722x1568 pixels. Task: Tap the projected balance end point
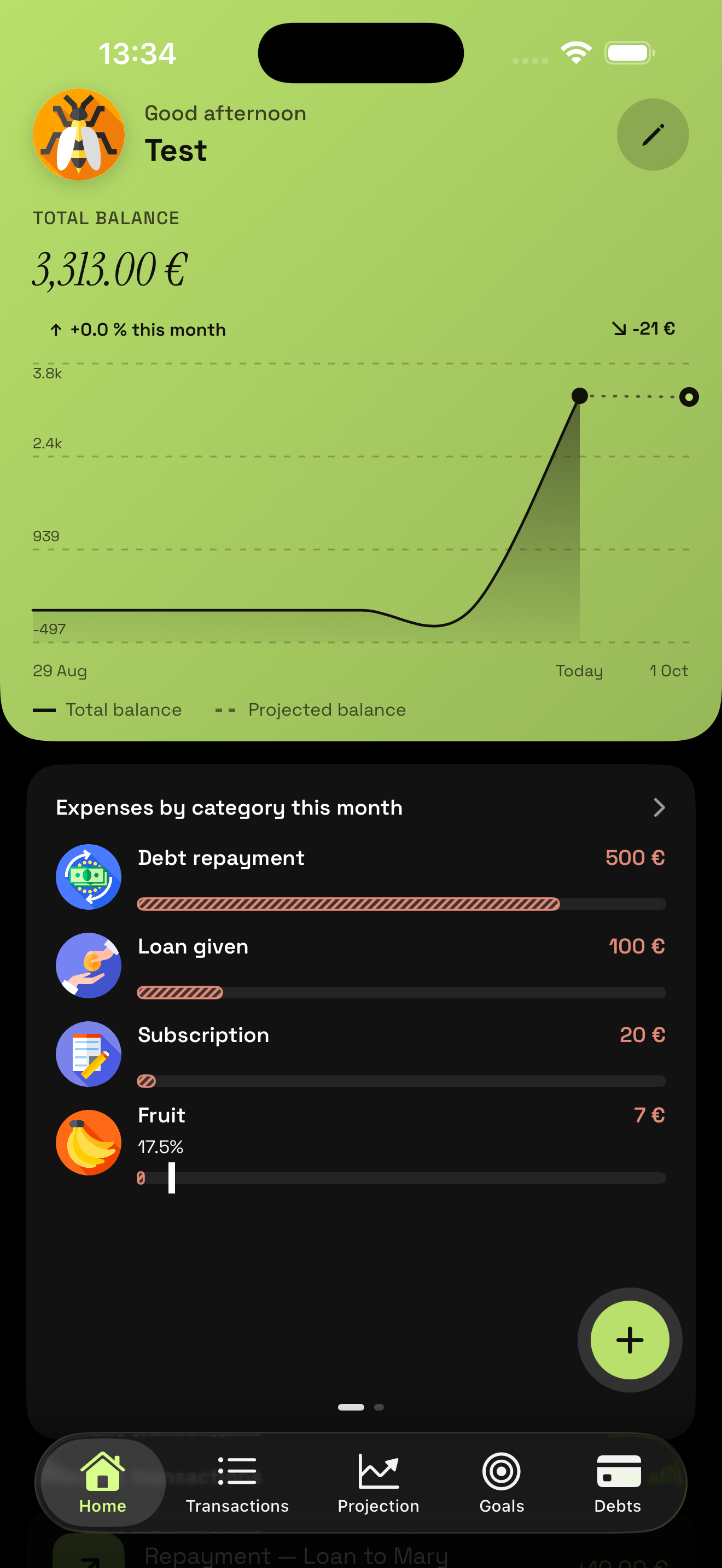click(x=689, y=397)
